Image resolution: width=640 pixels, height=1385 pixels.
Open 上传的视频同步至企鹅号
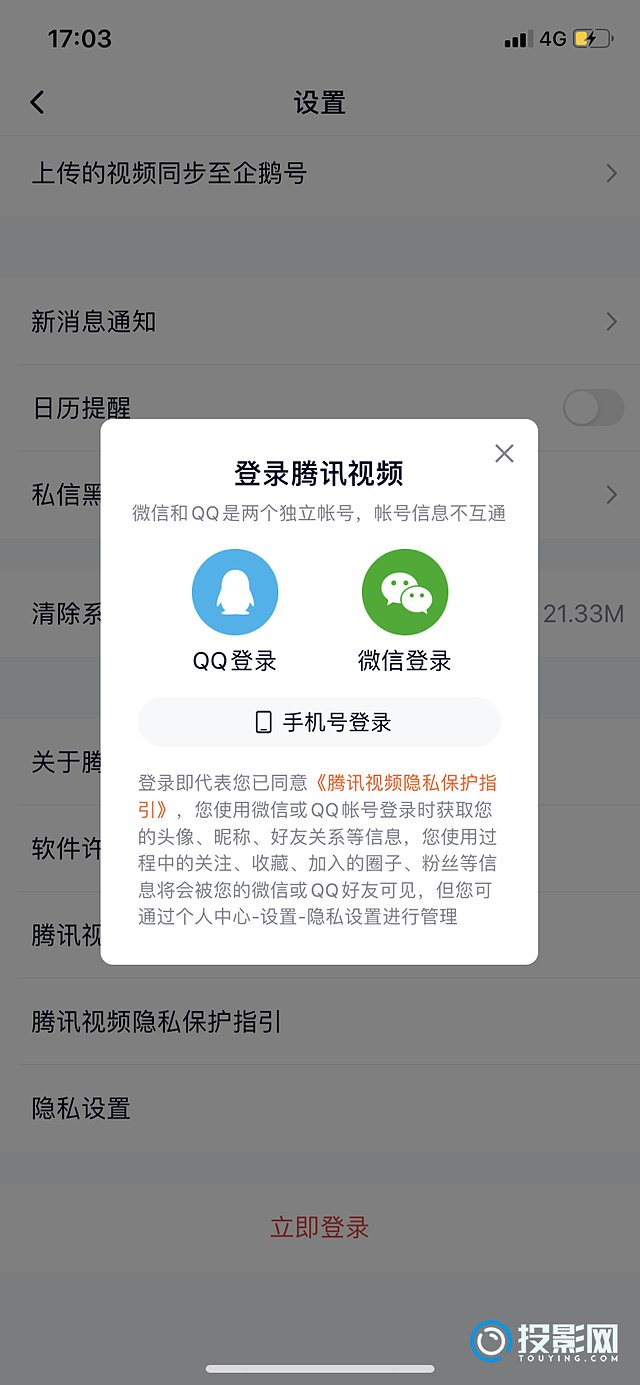click(320, 174)
